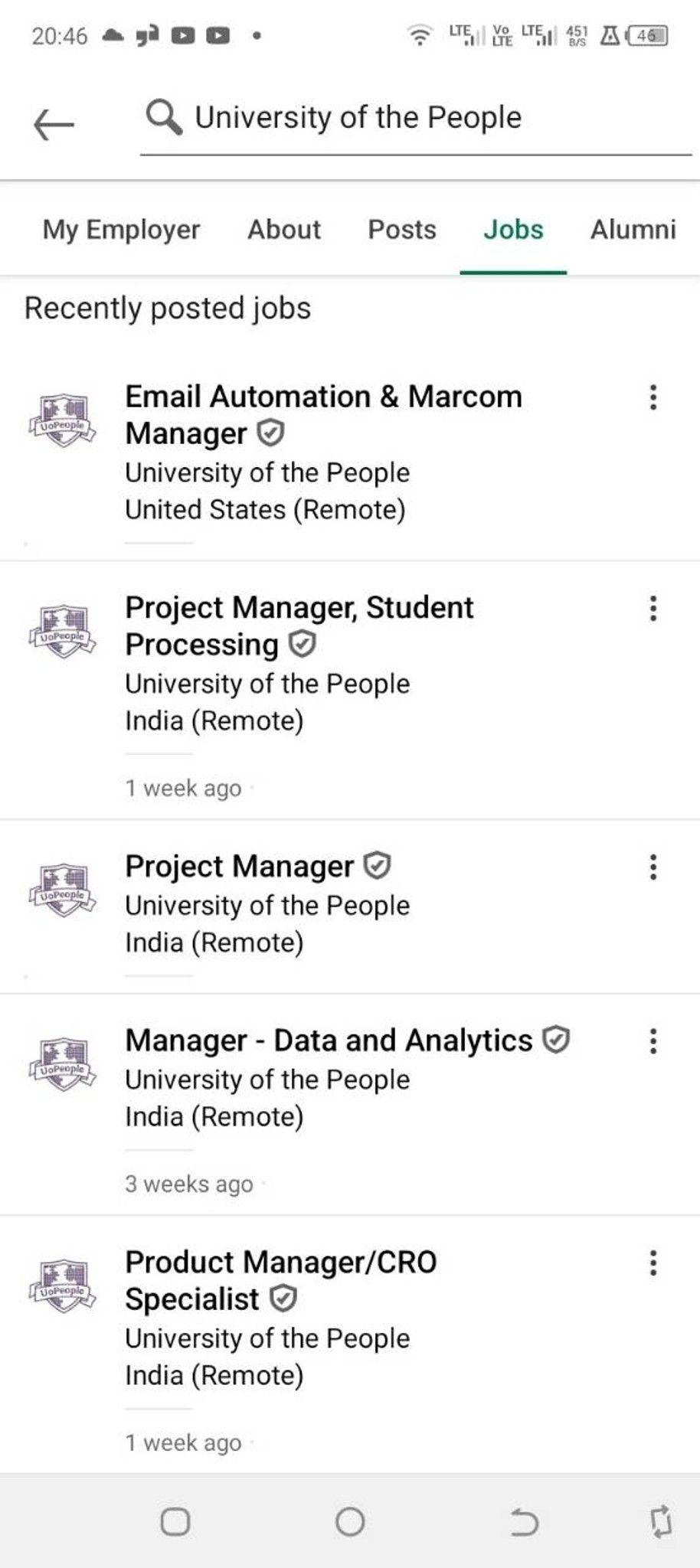Tap the verified shield on Product Manager/CRO Specialist

pos(283,1299)
